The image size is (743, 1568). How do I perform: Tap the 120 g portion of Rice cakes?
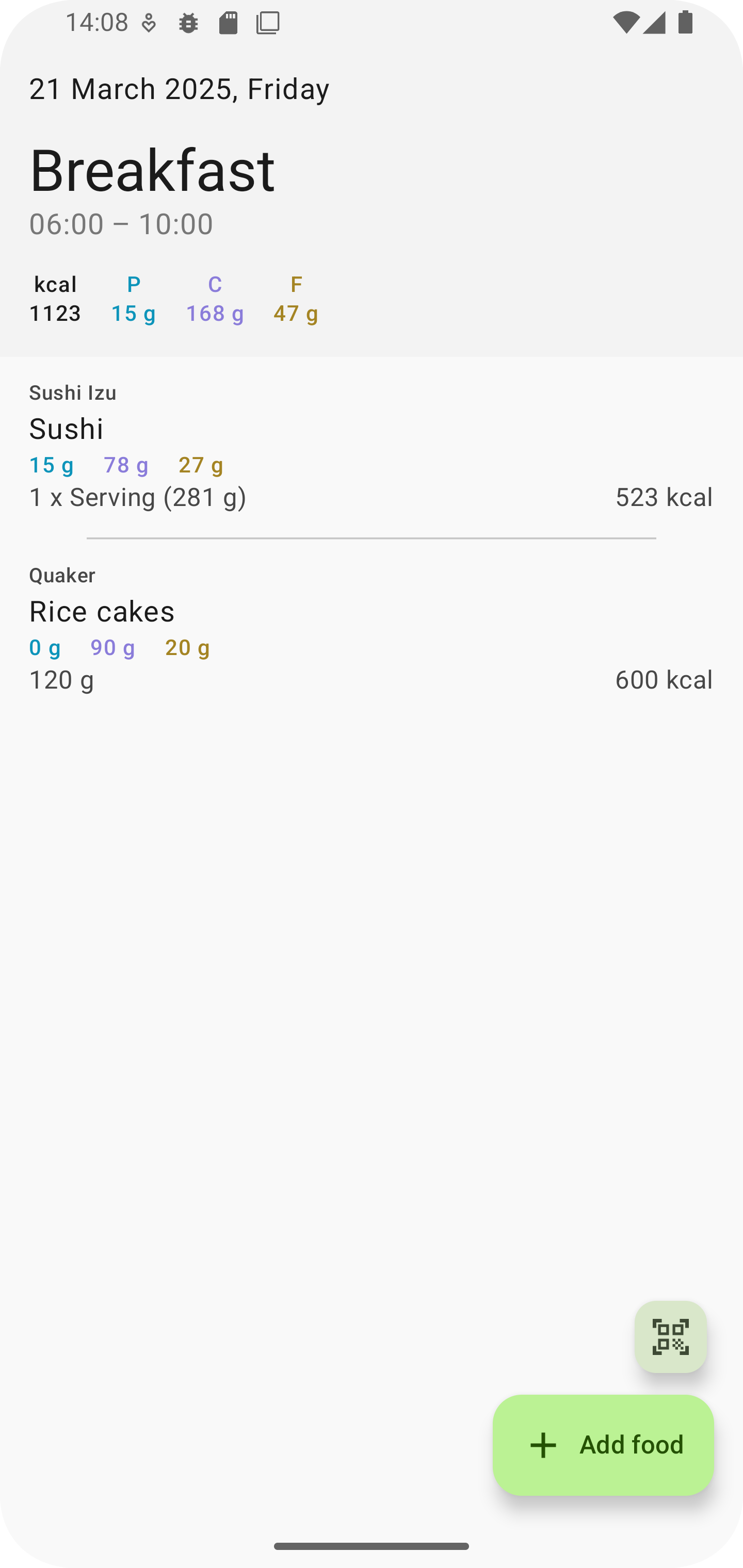61,680
